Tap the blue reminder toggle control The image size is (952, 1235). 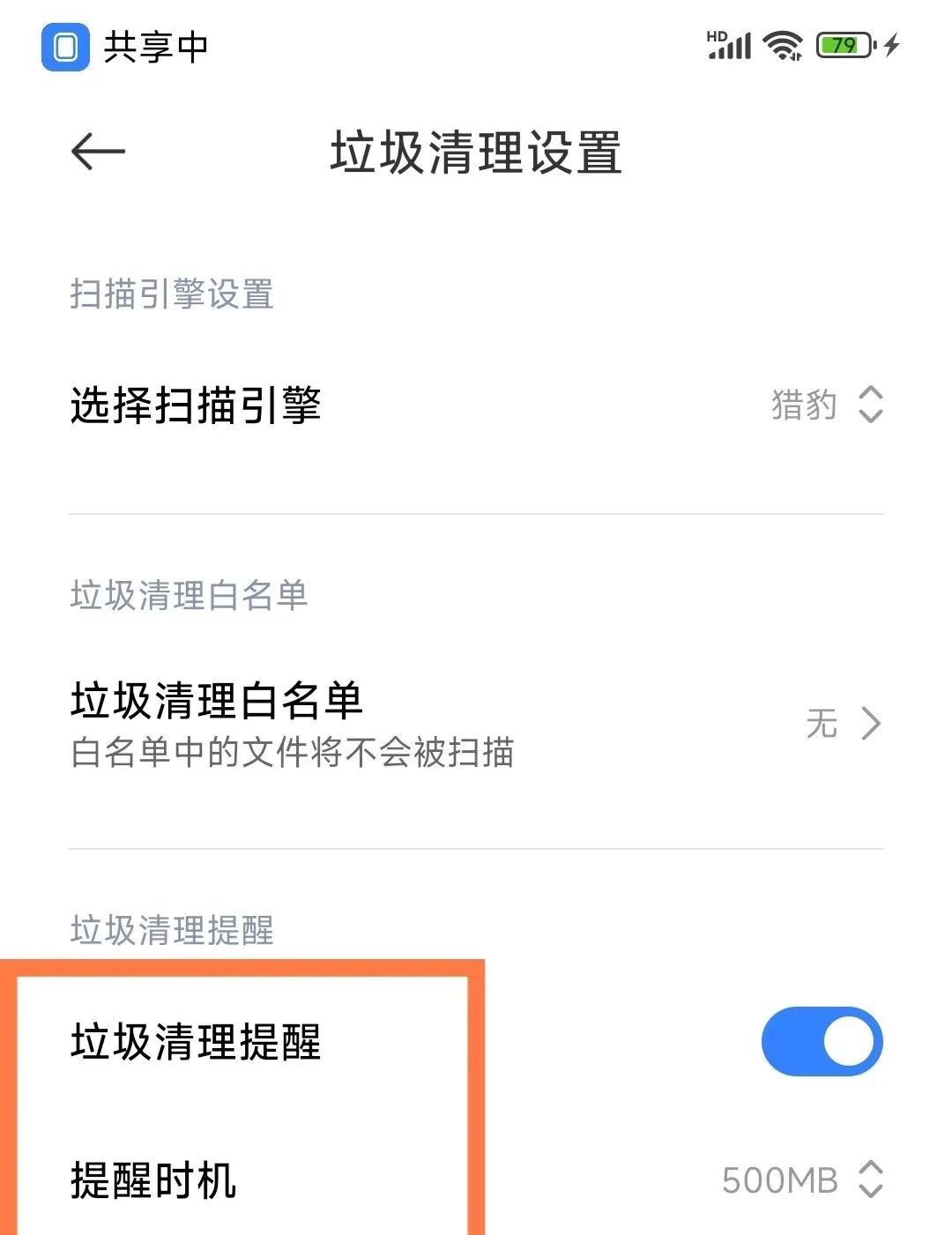pos(822,1040)
